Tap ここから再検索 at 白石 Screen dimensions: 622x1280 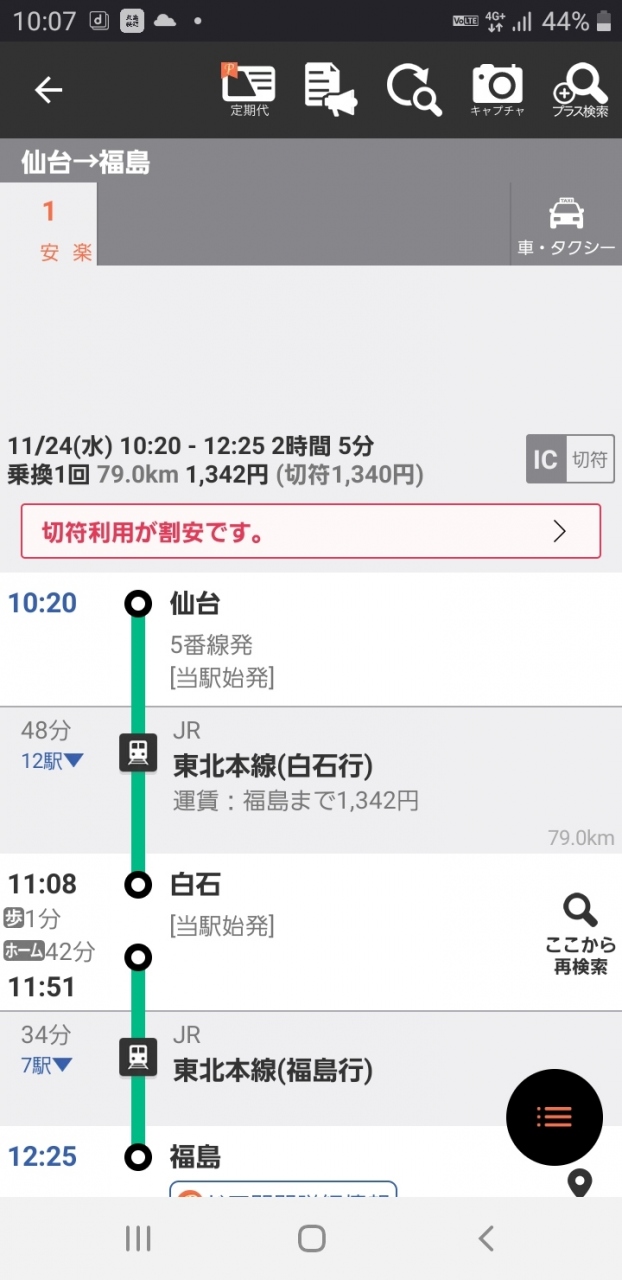(580, 935)
